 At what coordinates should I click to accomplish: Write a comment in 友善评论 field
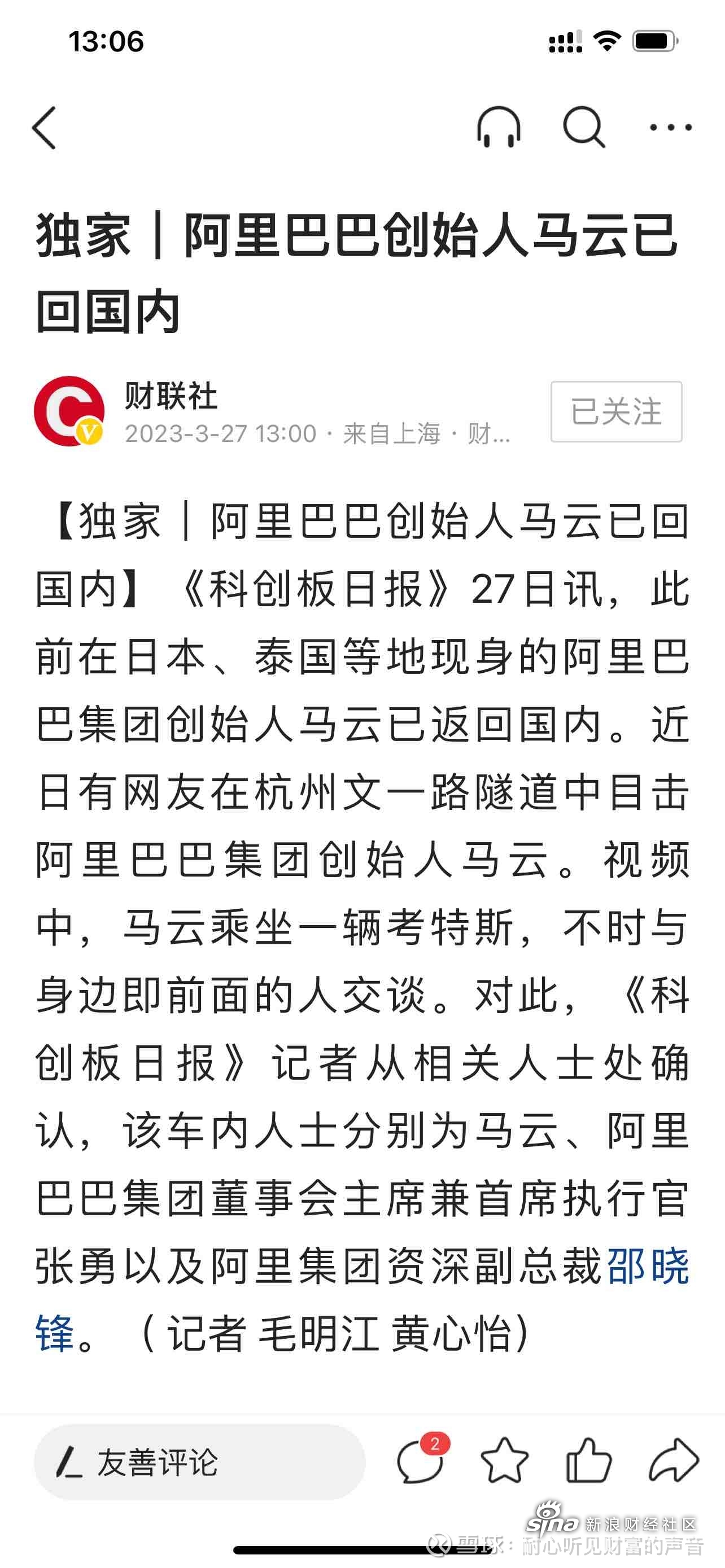pyautogui.click(x=200, y=1462)
